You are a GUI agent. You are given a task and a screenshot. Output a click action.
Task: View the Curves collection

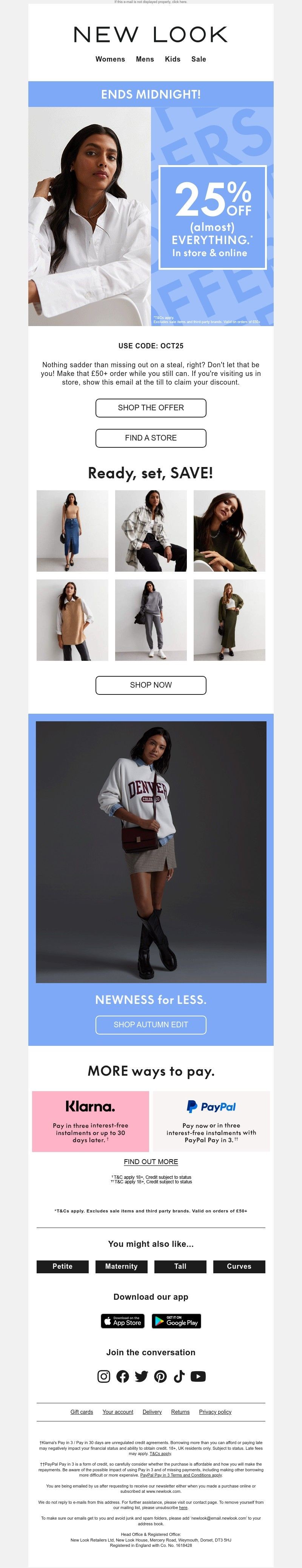239,1266
